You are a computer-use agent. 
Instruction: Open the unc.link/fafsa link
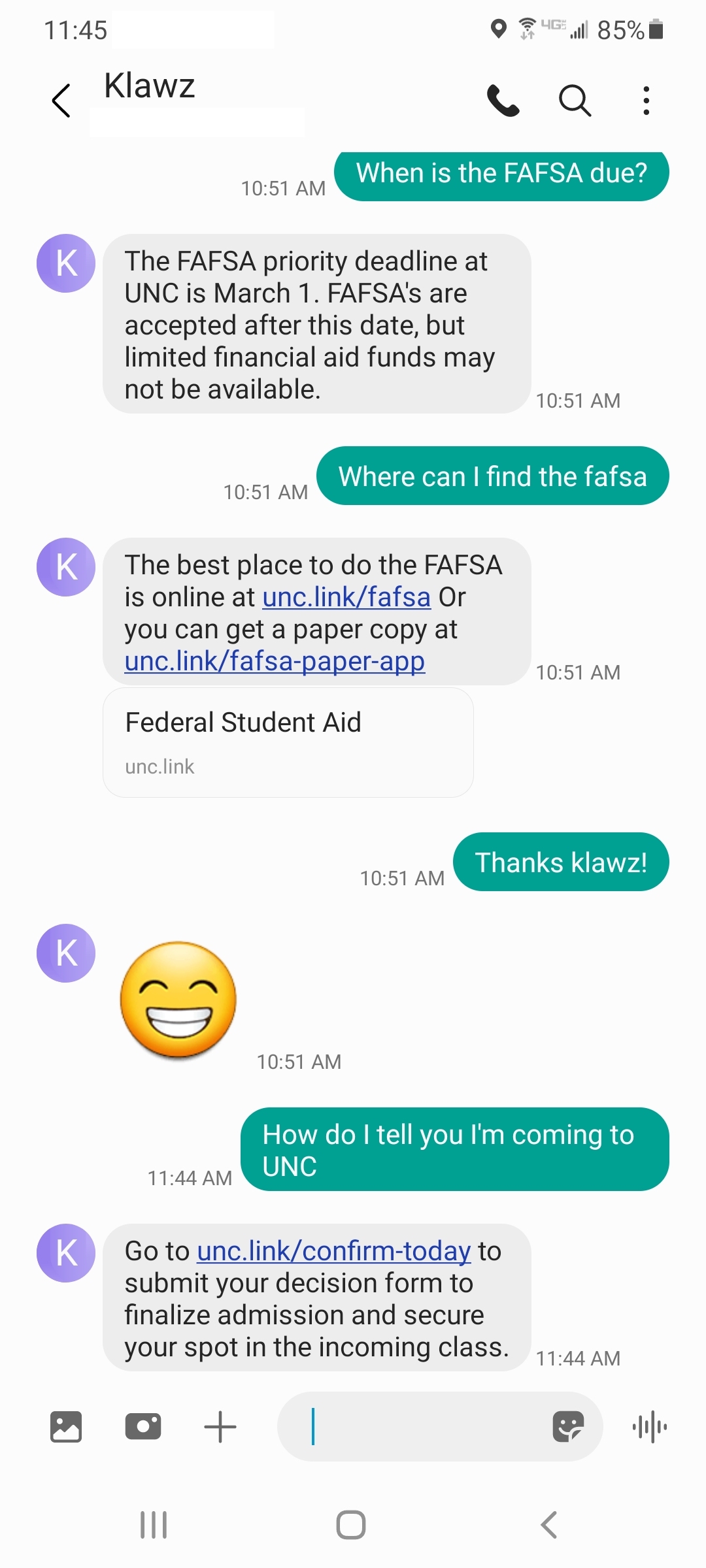point(346,597)
